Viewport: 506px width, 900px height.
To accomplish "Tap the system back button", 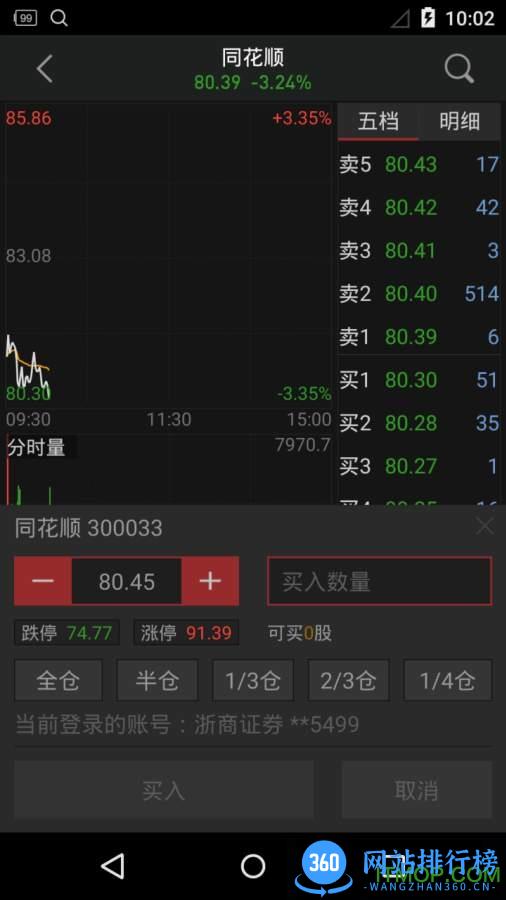I will point(112,866).
